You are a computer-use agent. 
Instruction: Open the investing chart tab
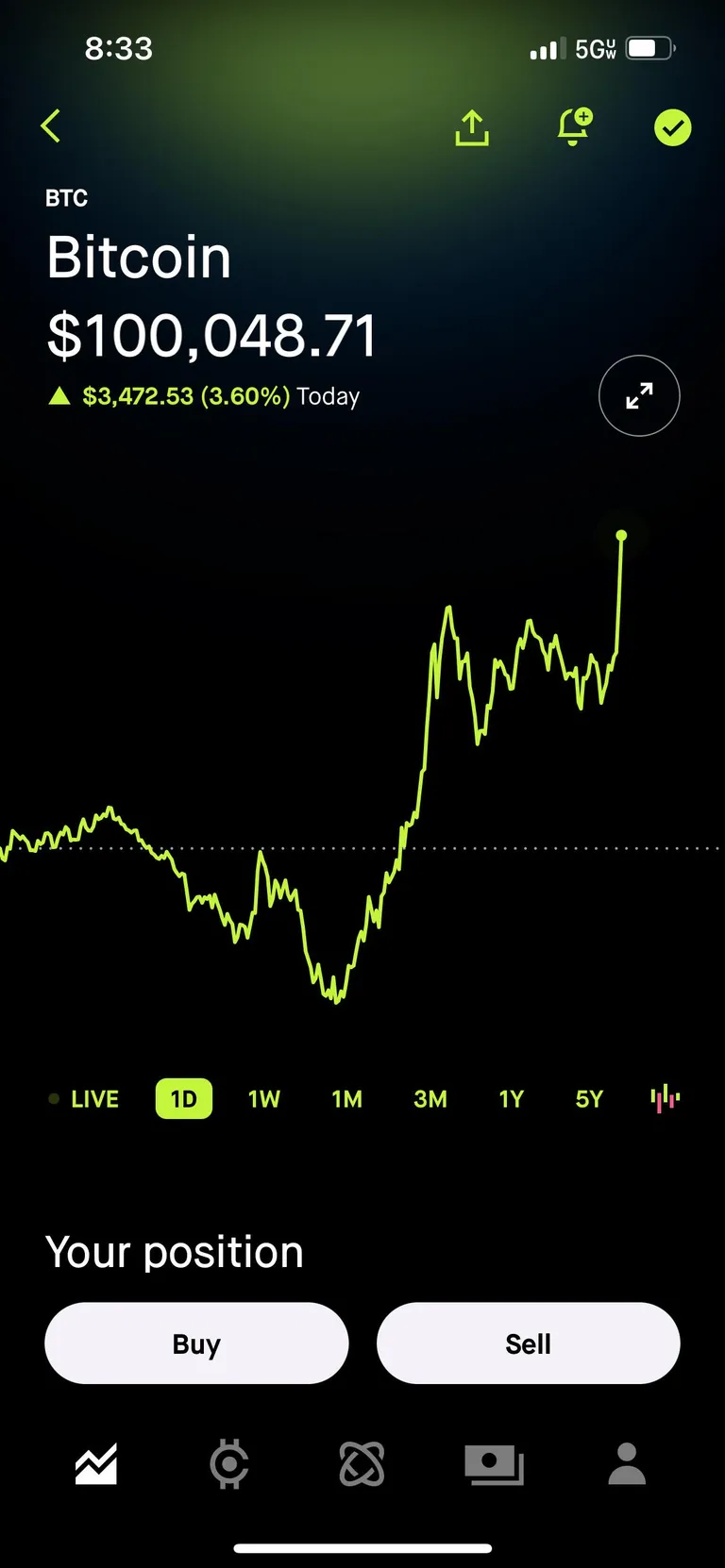97,1464
